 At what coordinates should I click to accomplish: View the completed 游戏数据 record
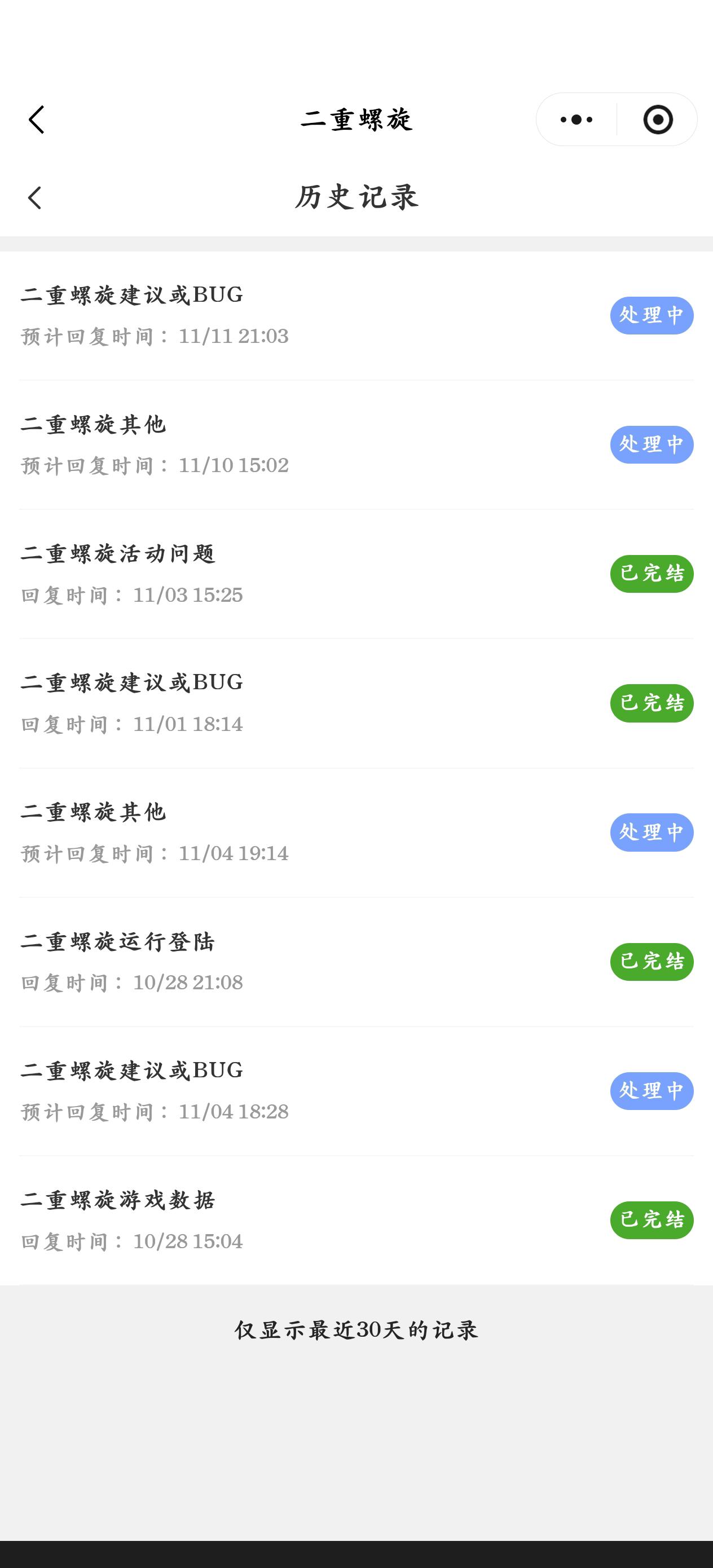pyautogui.click(x=356, y=1220)
